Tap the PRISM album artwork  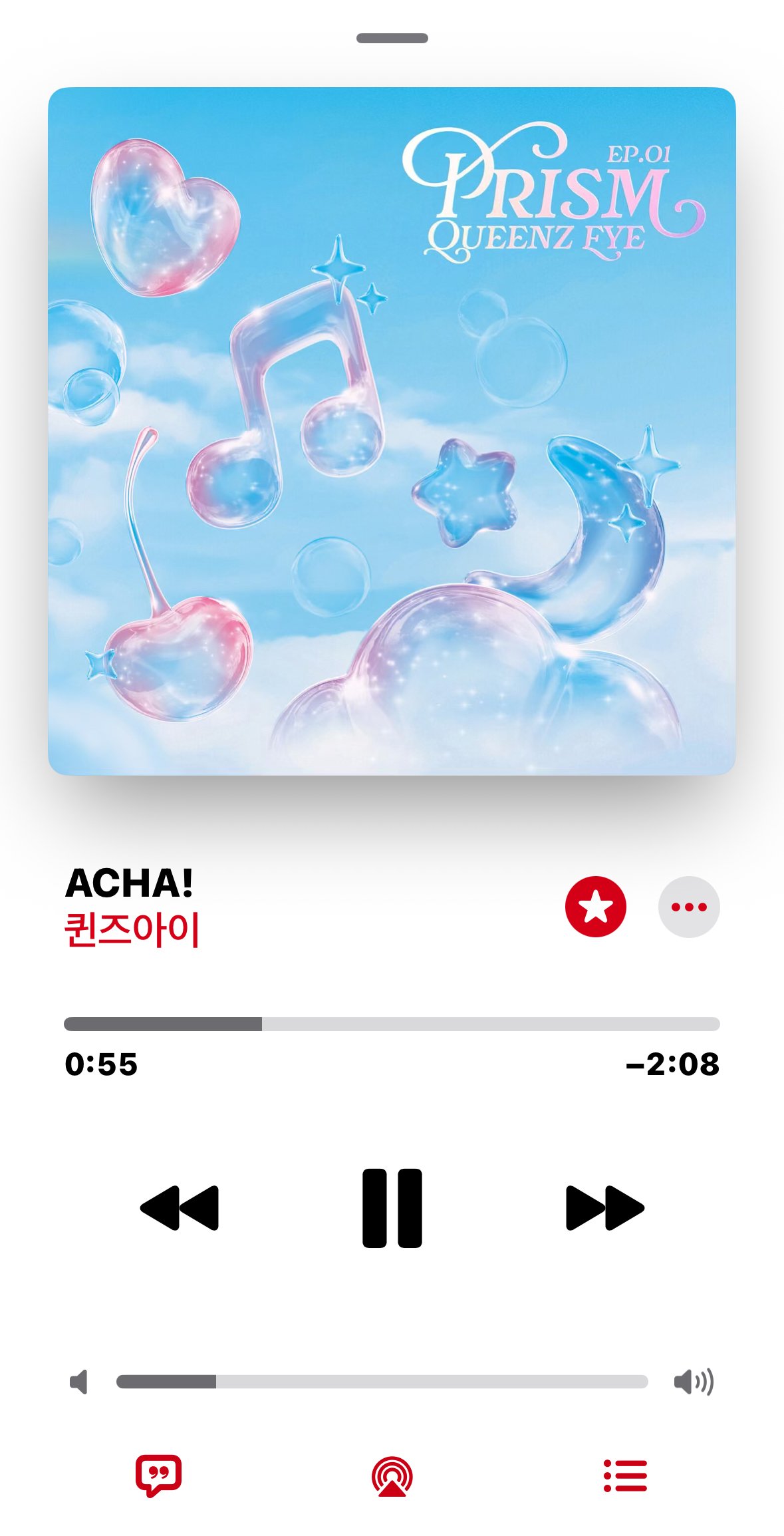click(392, 431)
